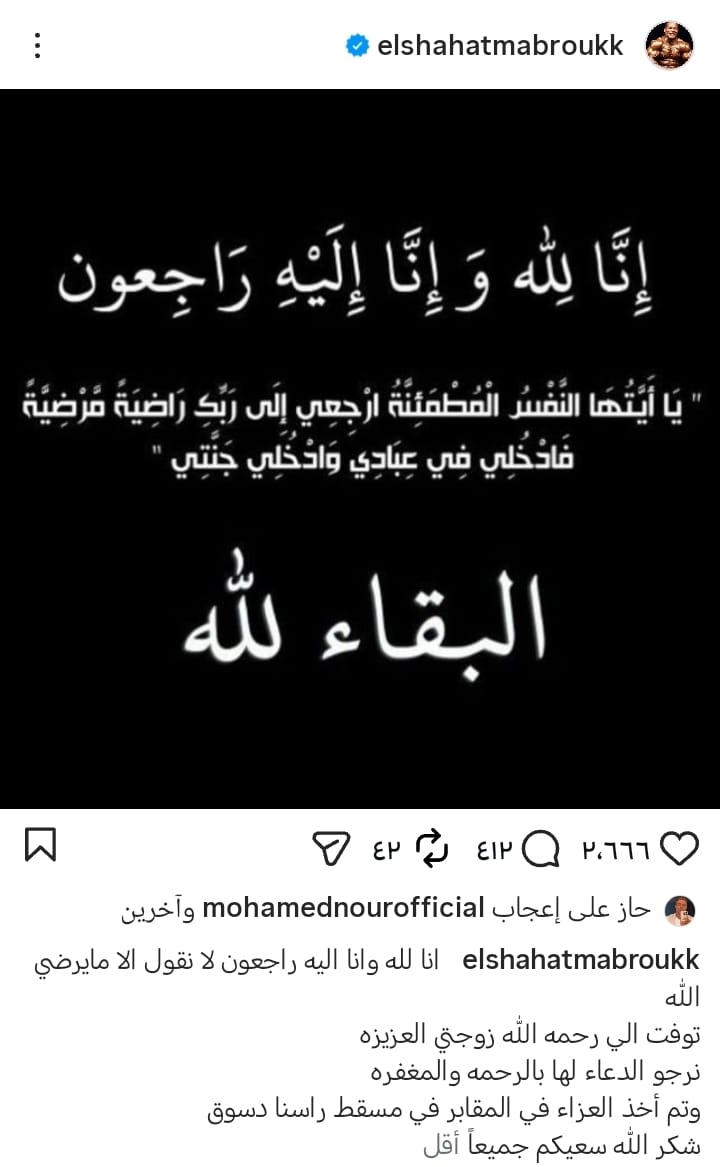Open elshahatmabroukk's profile picture

click(x=668, y=45)
